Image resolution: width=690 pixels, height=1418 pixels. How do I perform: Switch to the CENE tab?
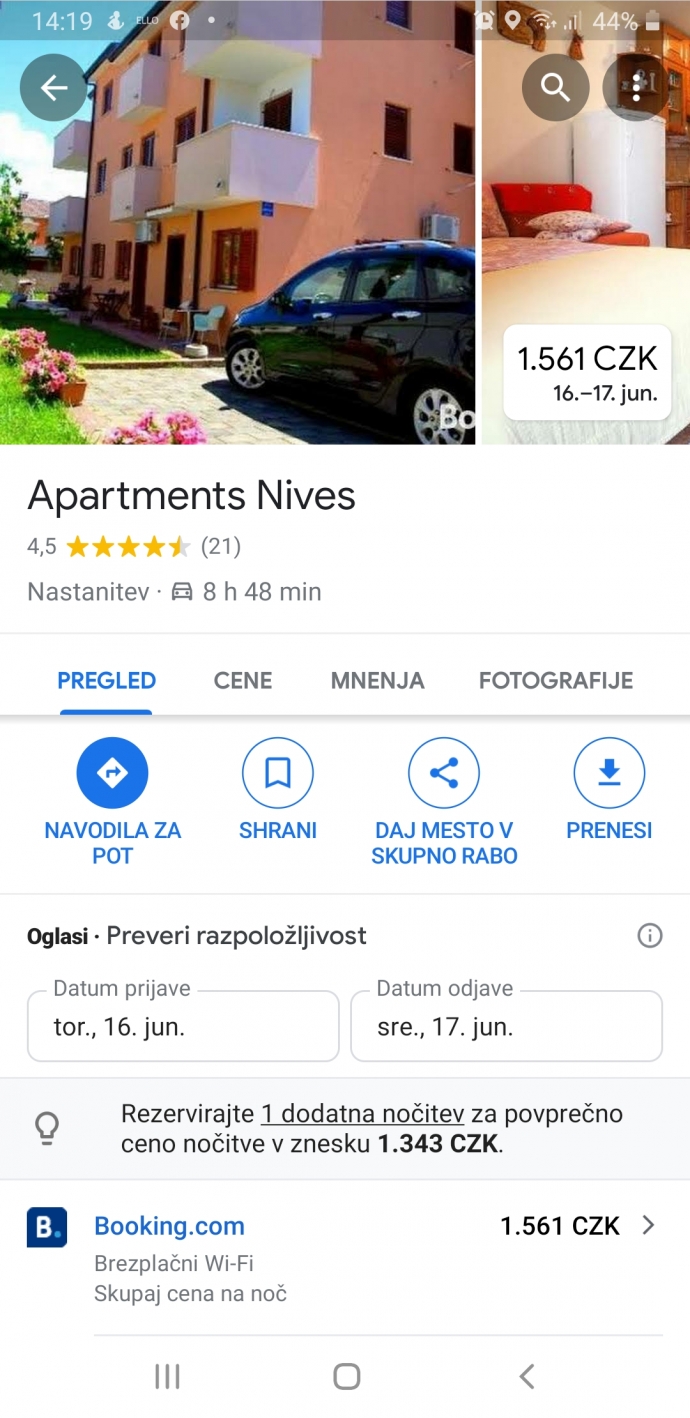242,681
